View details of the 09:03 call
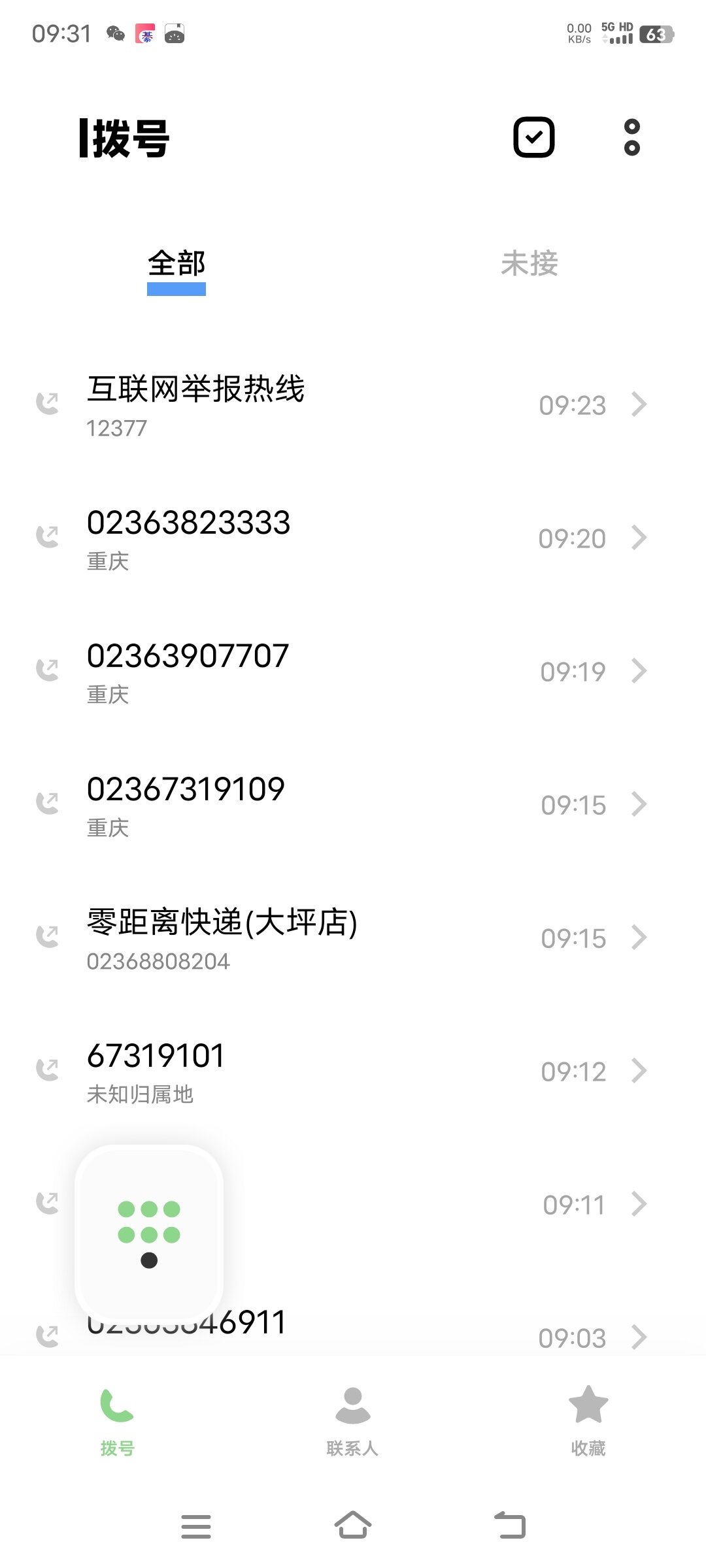 point(639,1337)
